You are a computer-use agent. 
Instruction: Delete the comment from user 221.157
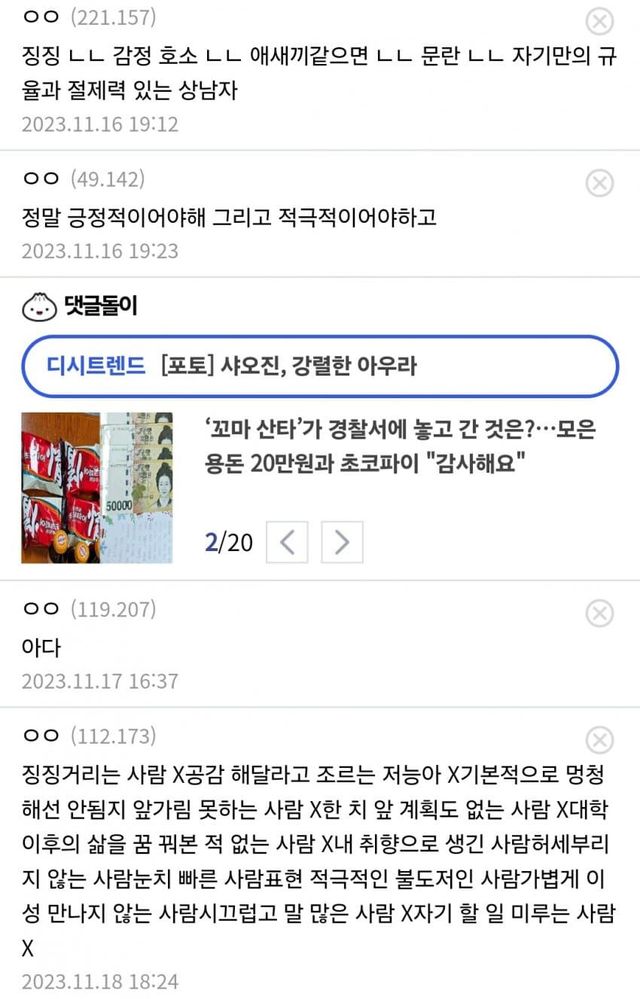coord(599,21)
